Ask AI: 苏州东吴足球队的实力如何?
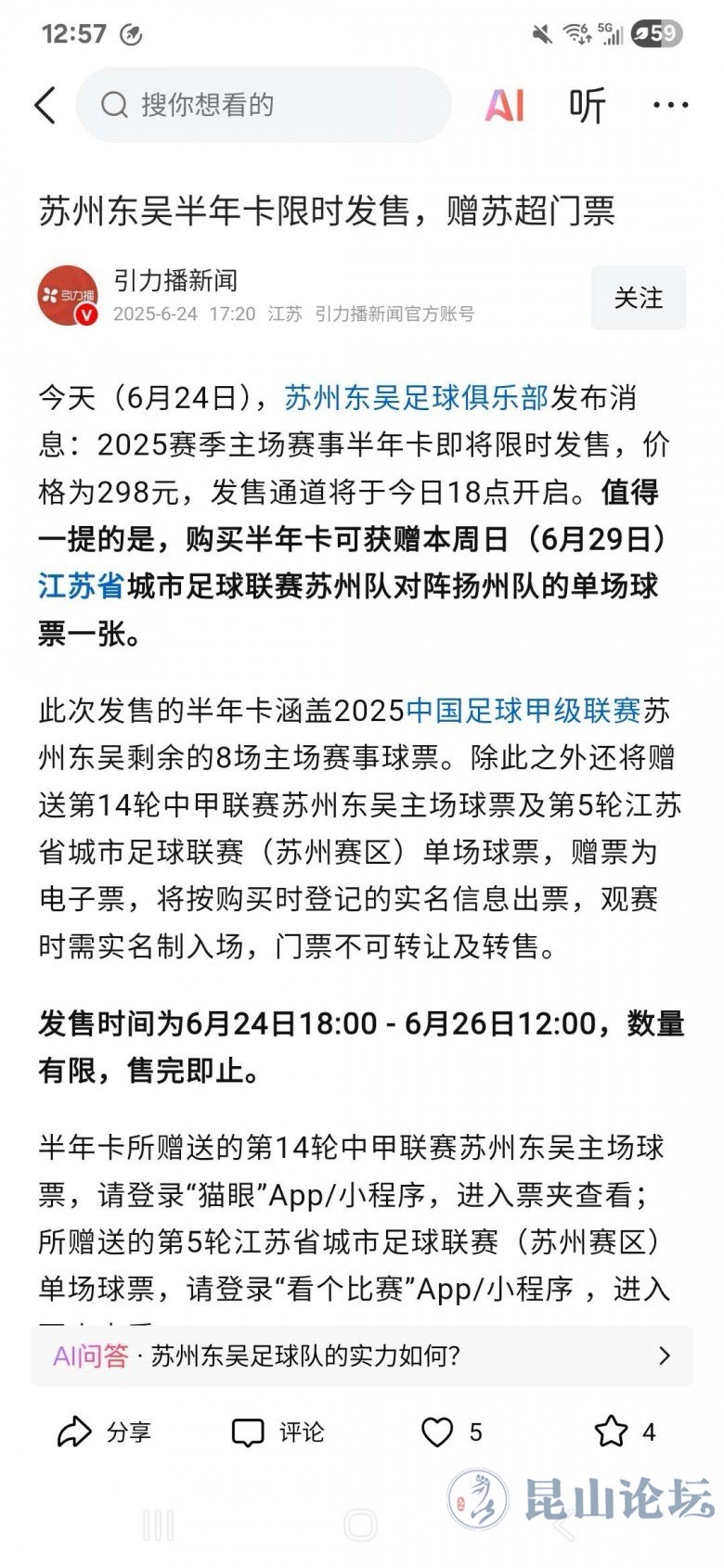 [x=362, y=1356]
